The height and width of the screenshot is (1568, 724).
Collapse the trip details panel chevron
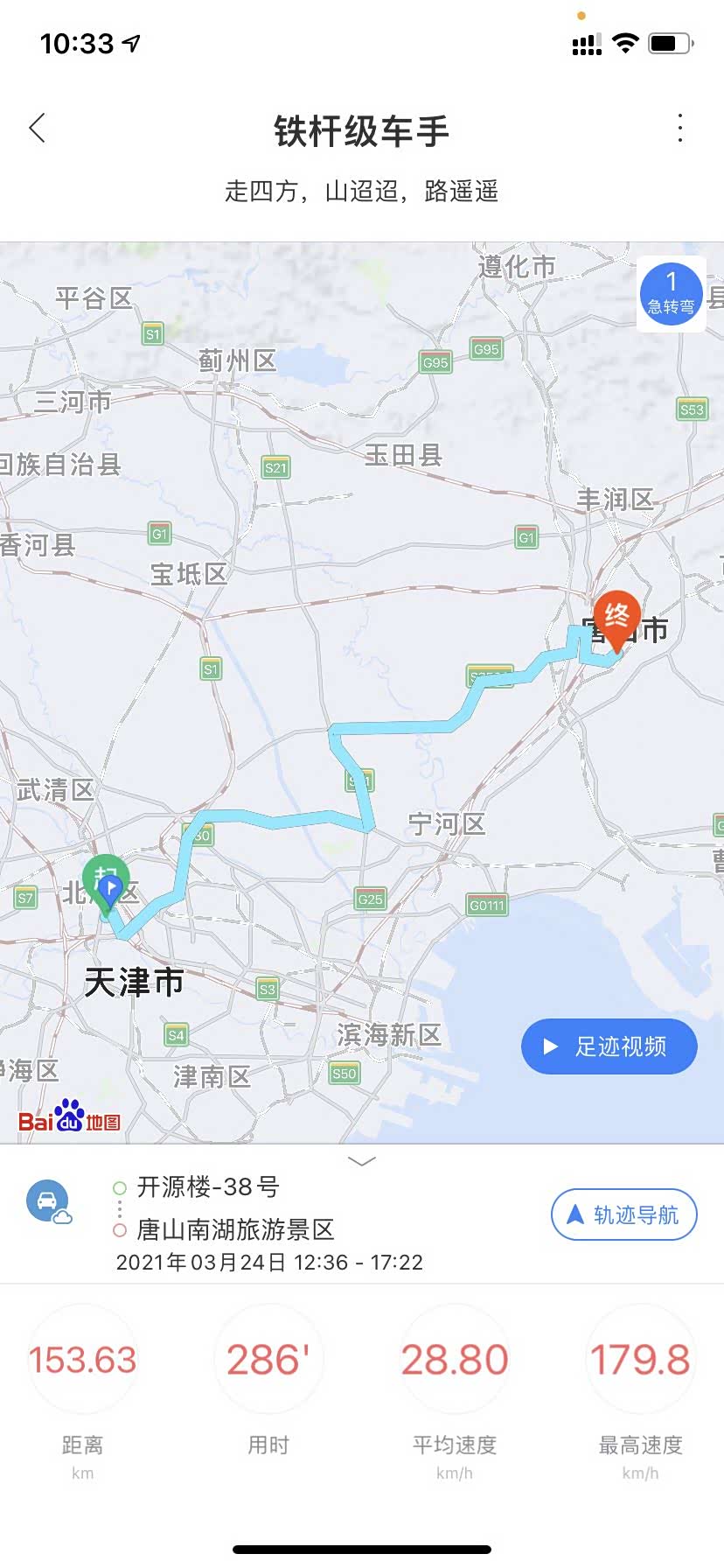pos(362,1161)
